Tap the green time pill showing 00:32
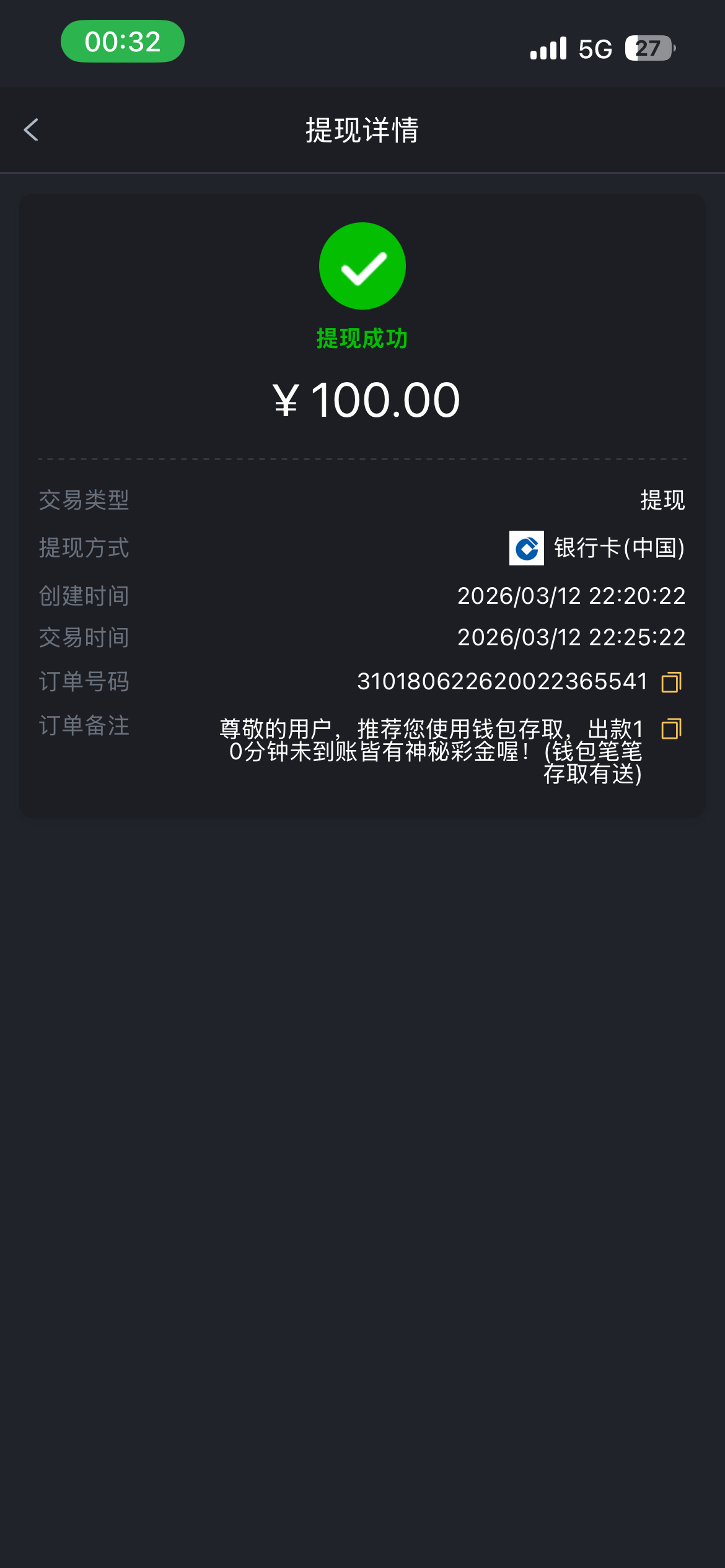725x1568 pixels. point(122,41)
